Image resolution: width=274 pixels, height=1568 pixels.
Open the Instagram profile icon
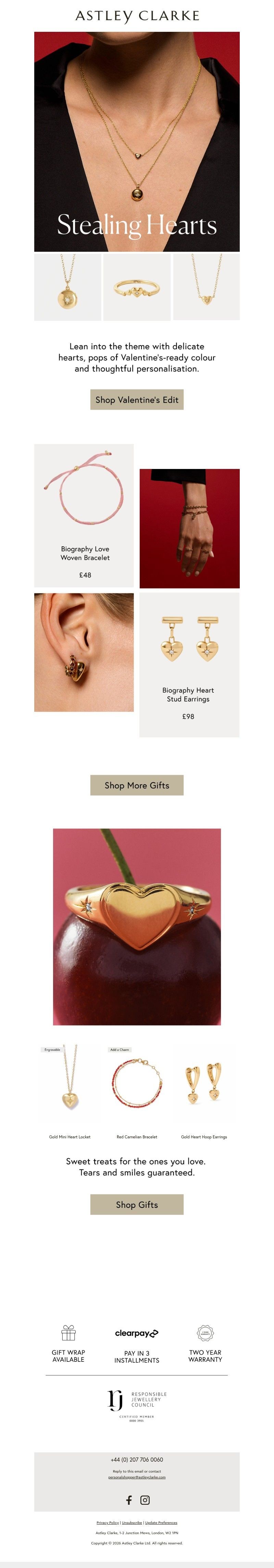(145, 1500)
